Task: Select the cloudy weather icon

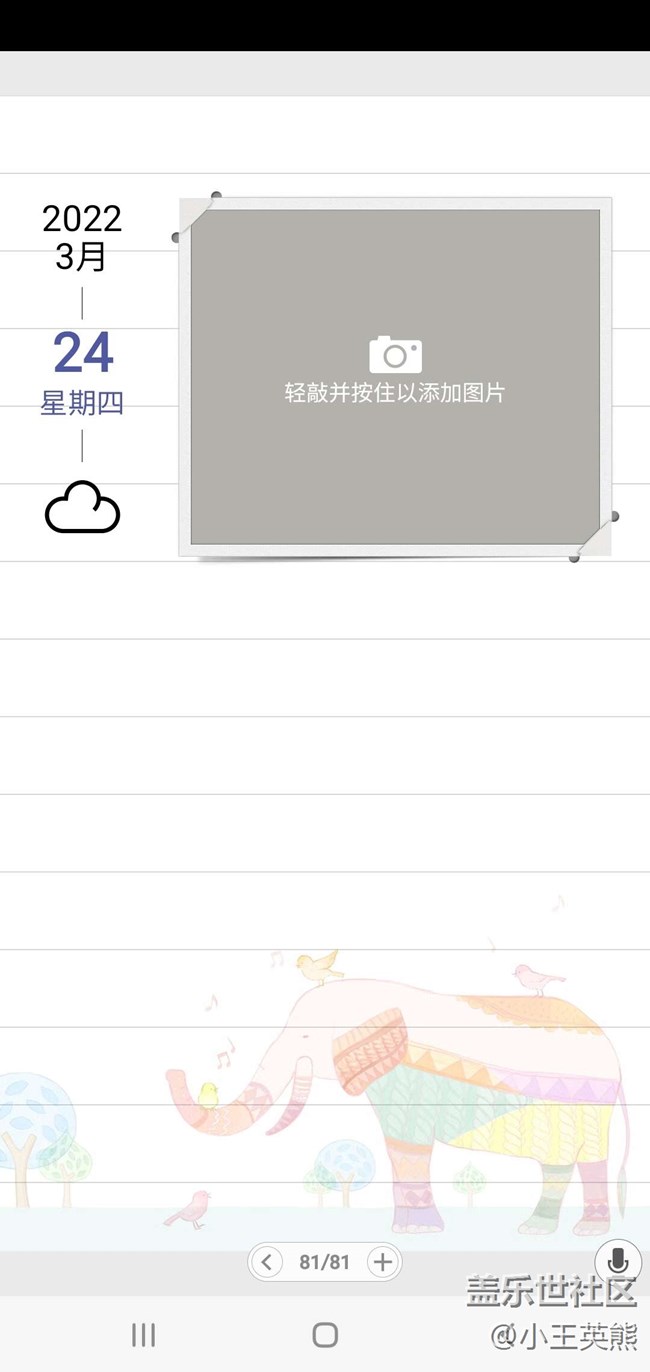Action: point(82,508)
